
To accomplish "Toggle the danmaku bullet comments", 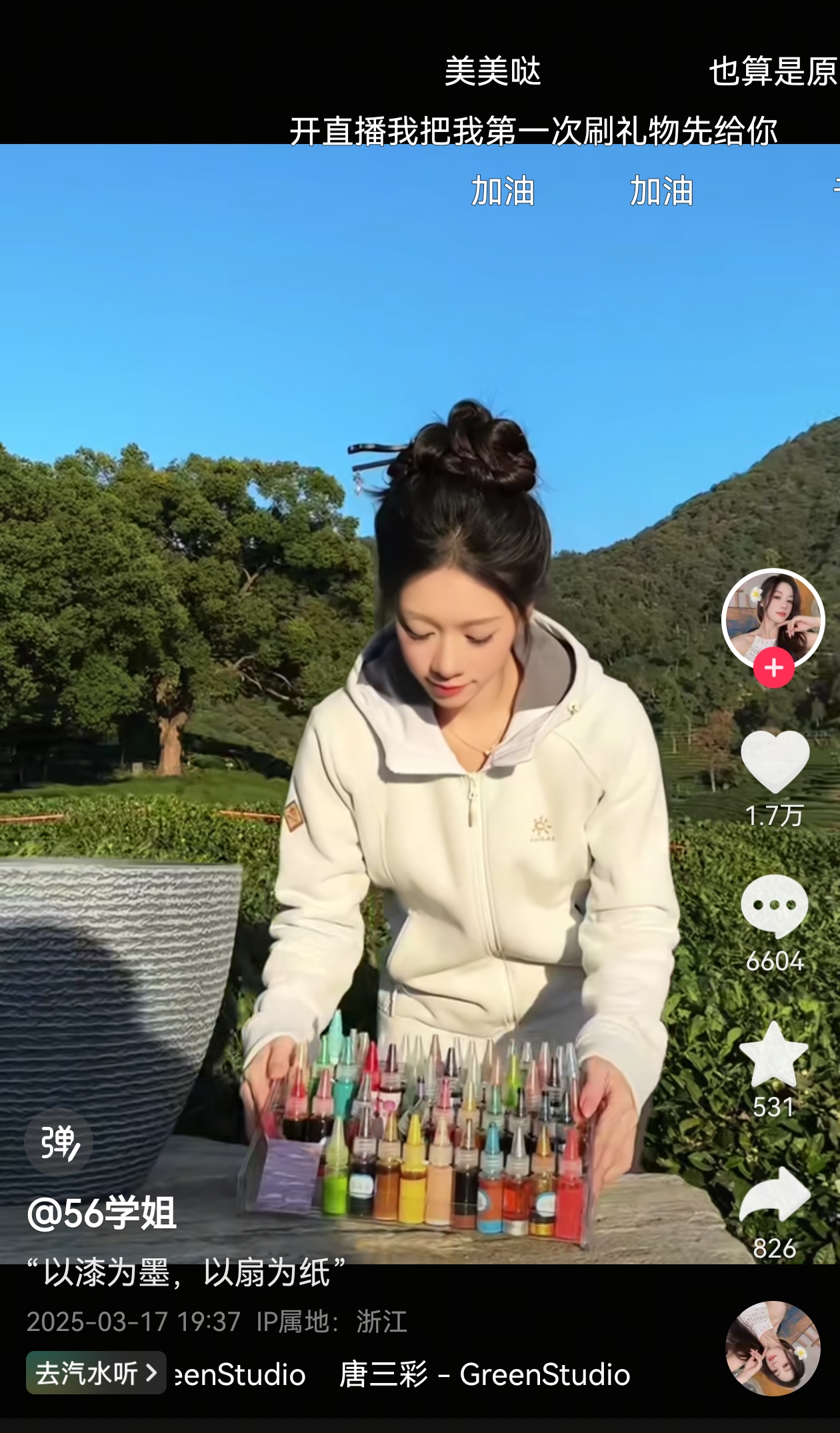I will point(59,1142).
